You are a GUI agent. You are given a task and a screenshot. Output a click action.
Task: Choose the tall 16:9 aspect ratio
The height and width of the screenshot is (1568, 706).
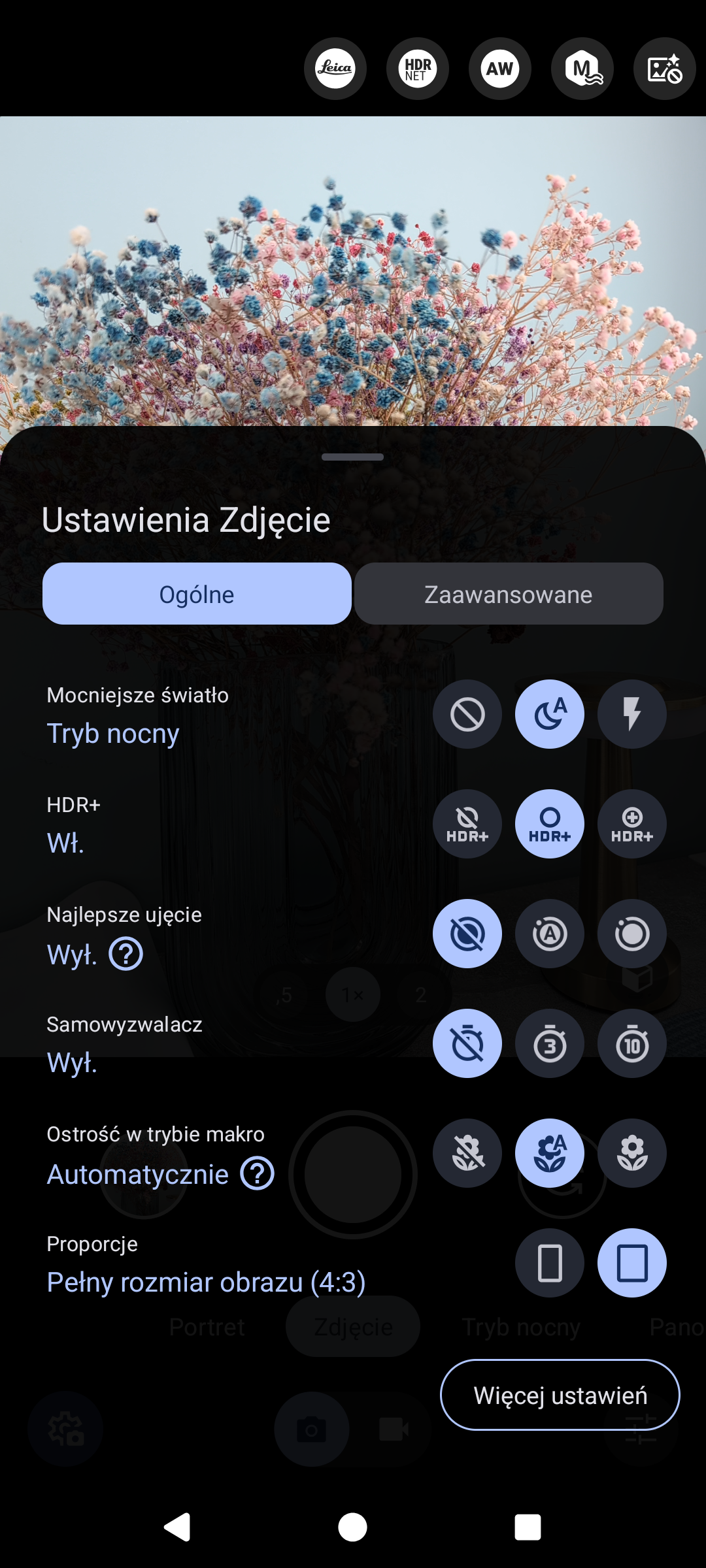(x=550, y=1263)
